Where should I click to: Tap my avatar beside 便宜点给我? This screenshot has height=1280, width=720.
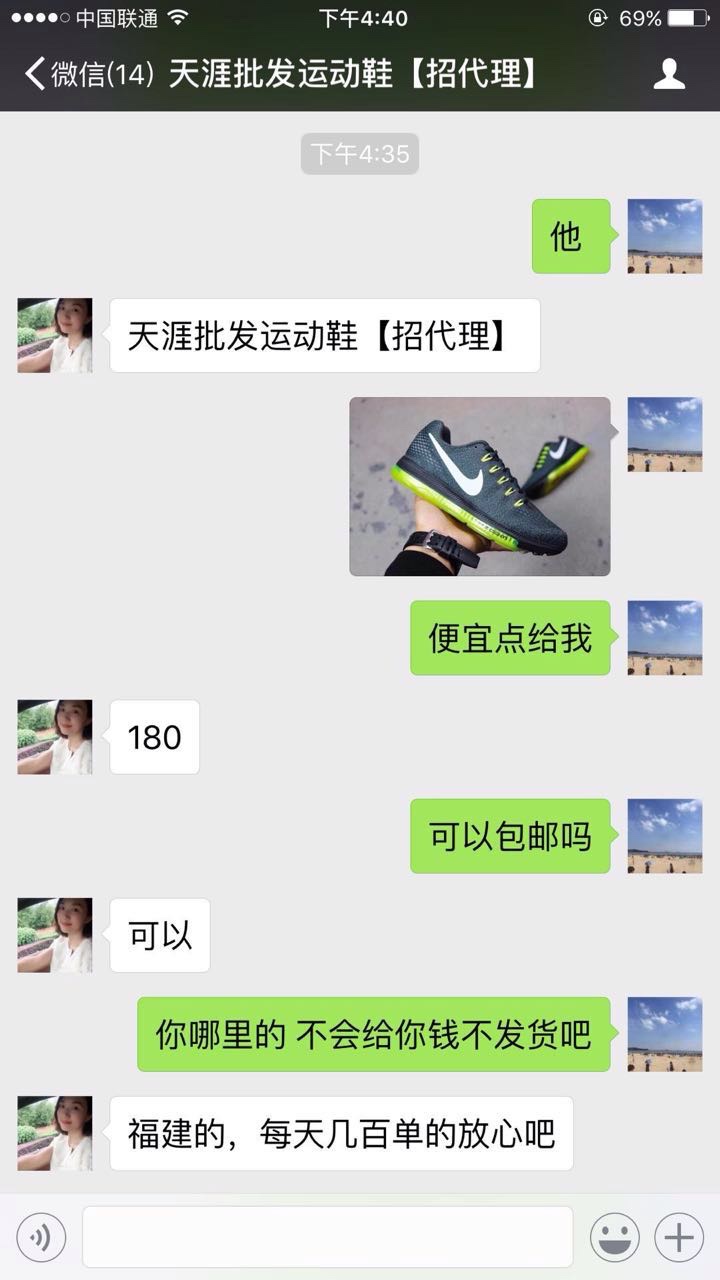(664, 638)
